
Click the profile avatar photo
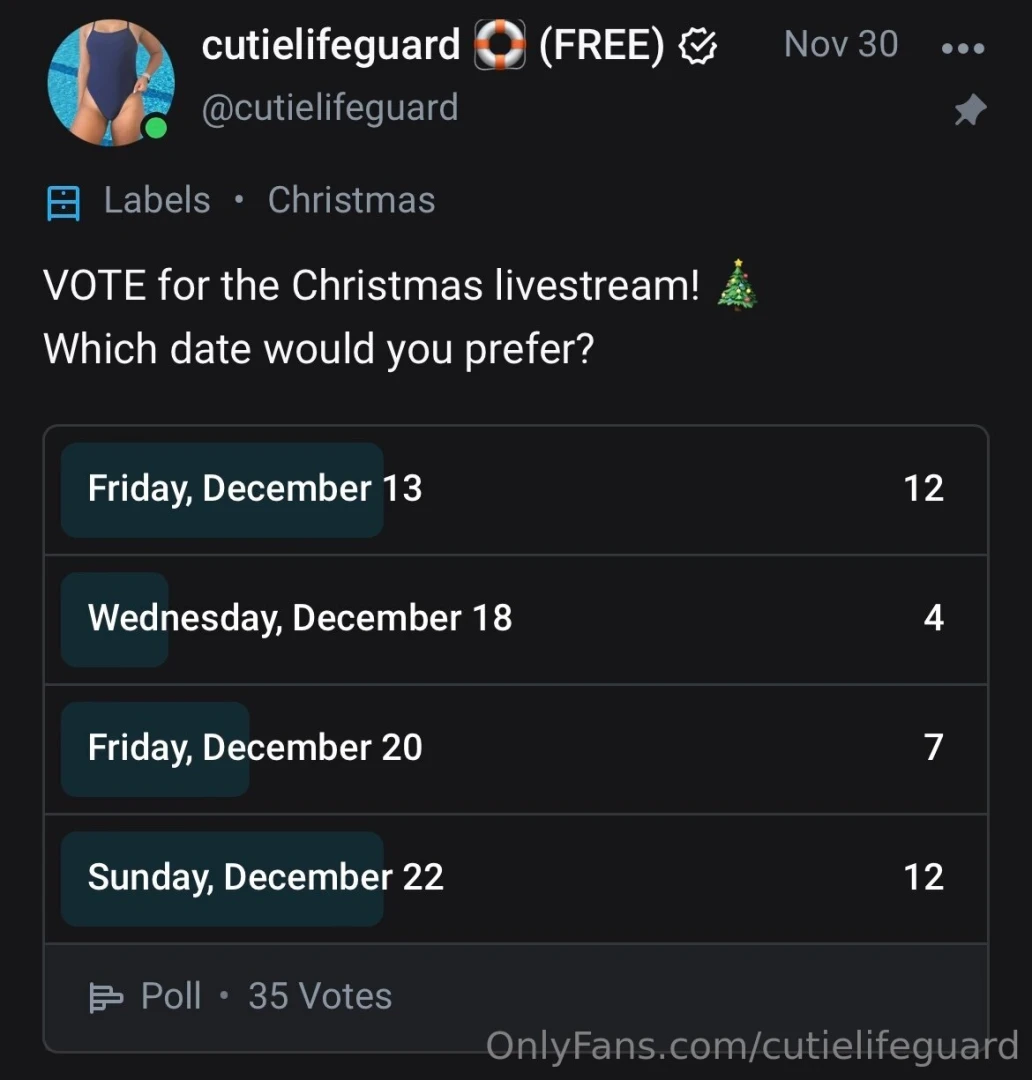pyautogui.click(x=110, y=82)
